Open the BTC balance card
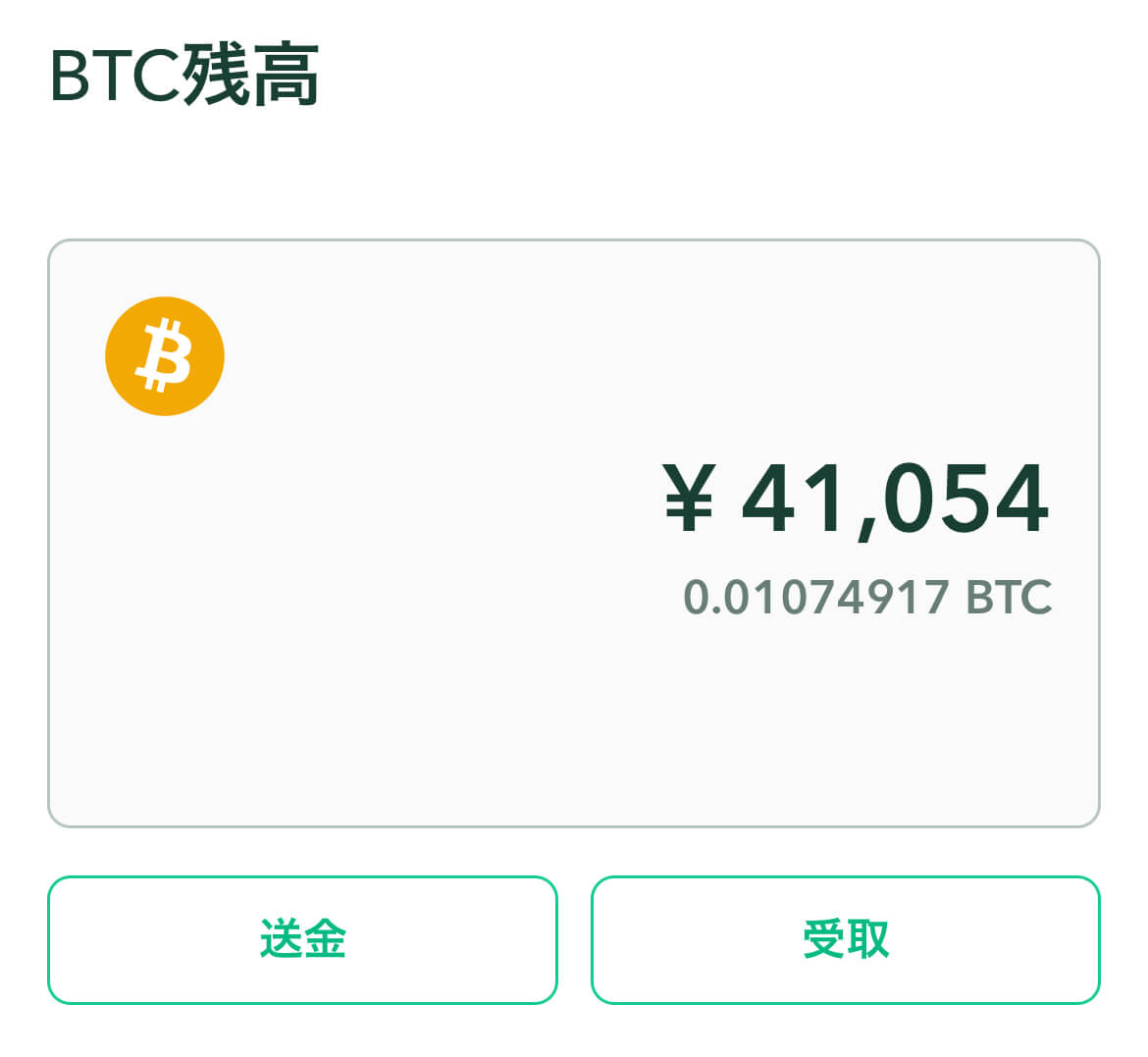The image size is (1148, 1057). [x=574, y=533]
